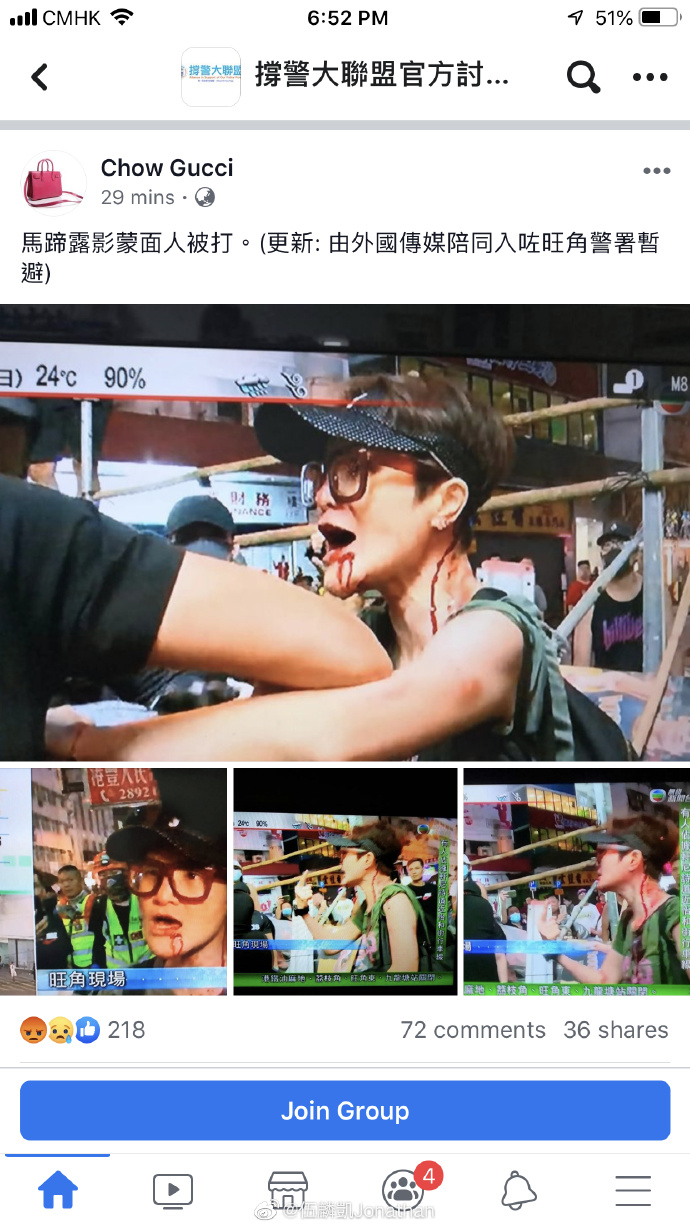Go back using the top-left arrow
Viewport: 690px width, 1227px height.
tap(40, 77)
